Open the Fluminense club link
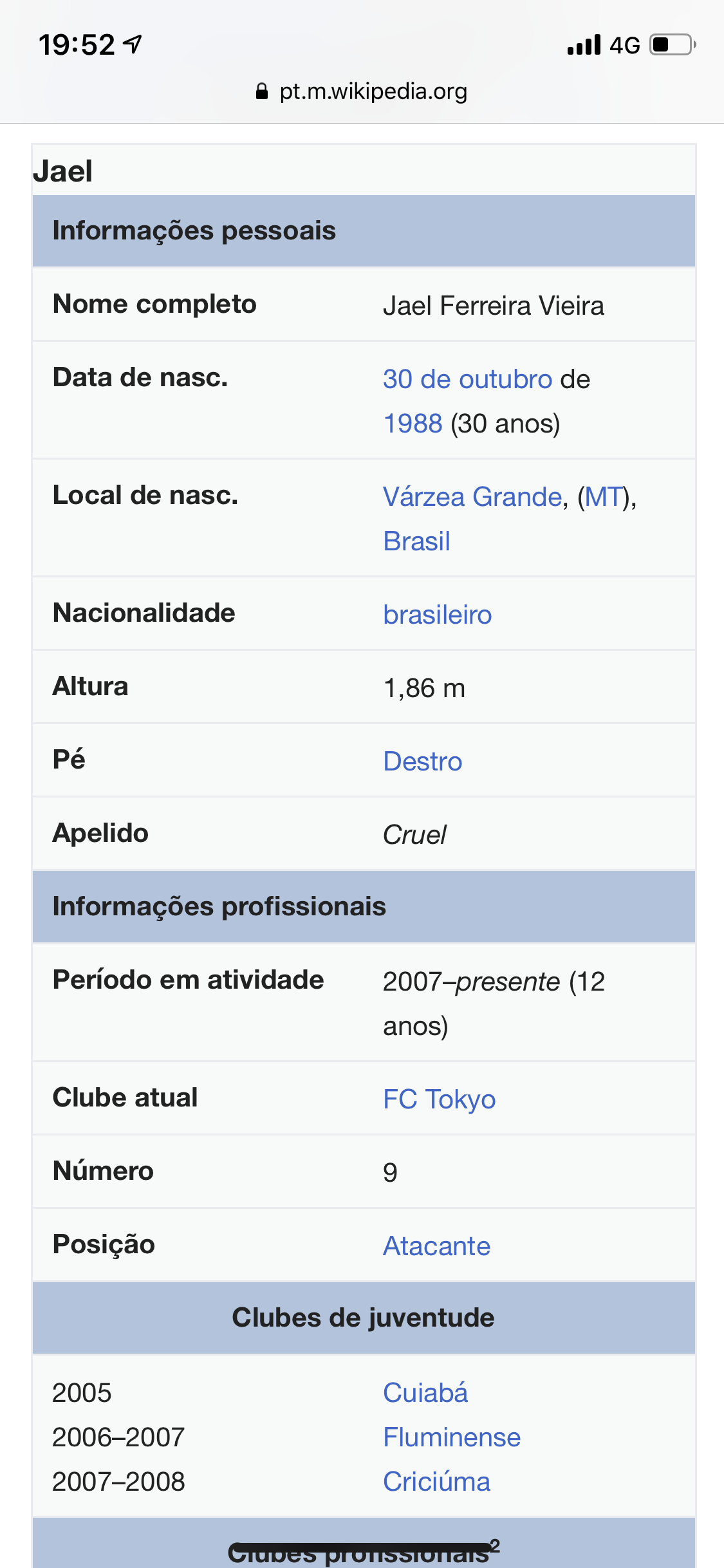724x1568 pixels. tap(452, 1437)
